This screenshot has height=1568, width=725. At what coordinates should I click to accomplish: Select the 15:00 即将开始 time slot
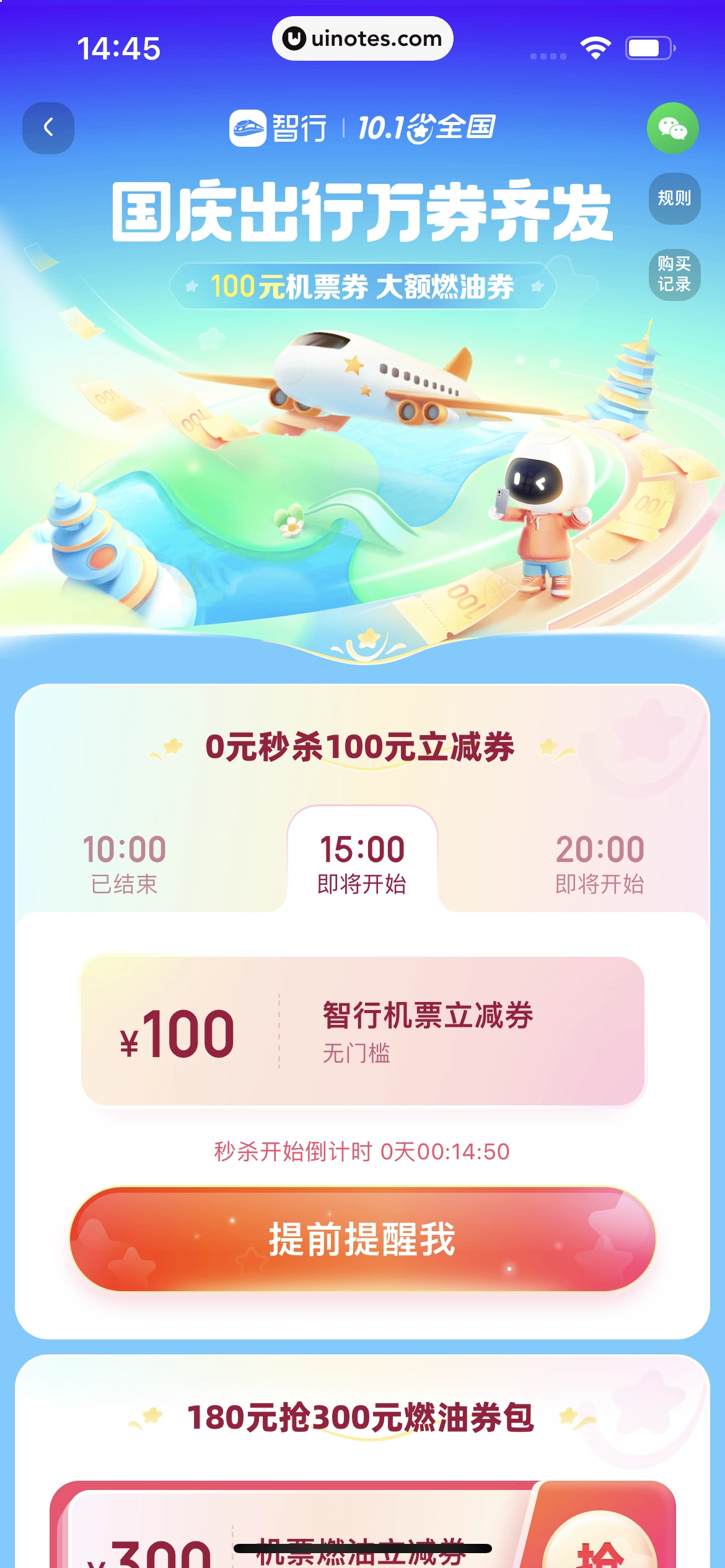click(362, 863)
